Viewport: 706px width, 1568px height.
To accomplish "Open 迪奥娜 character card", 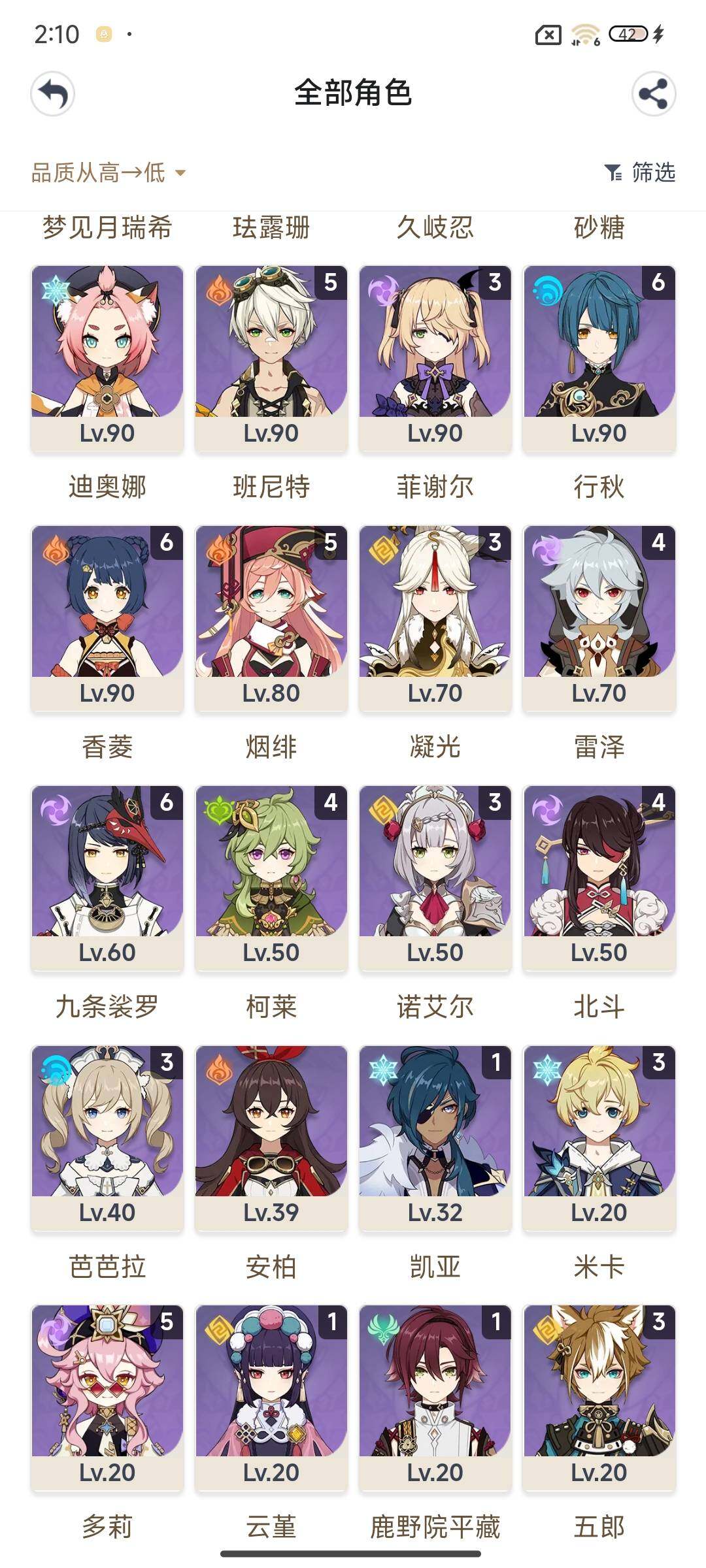I will click(x=107, y=358).
